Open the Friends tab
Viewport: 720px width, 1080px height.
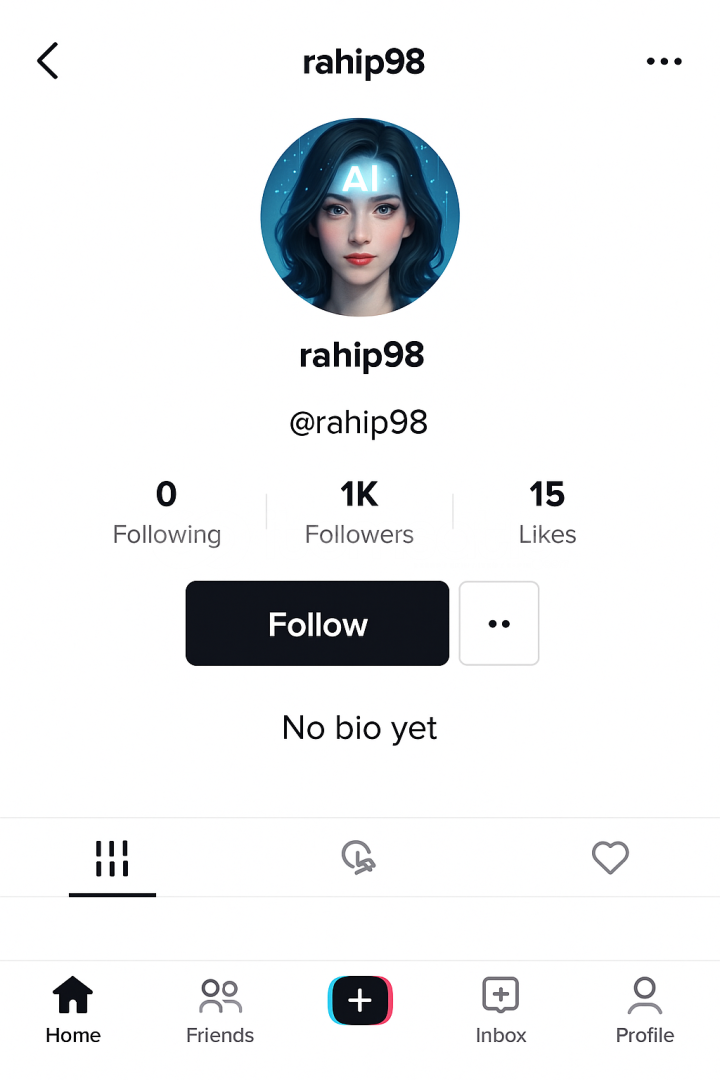pyautogui.click(x=220, y=1010)
